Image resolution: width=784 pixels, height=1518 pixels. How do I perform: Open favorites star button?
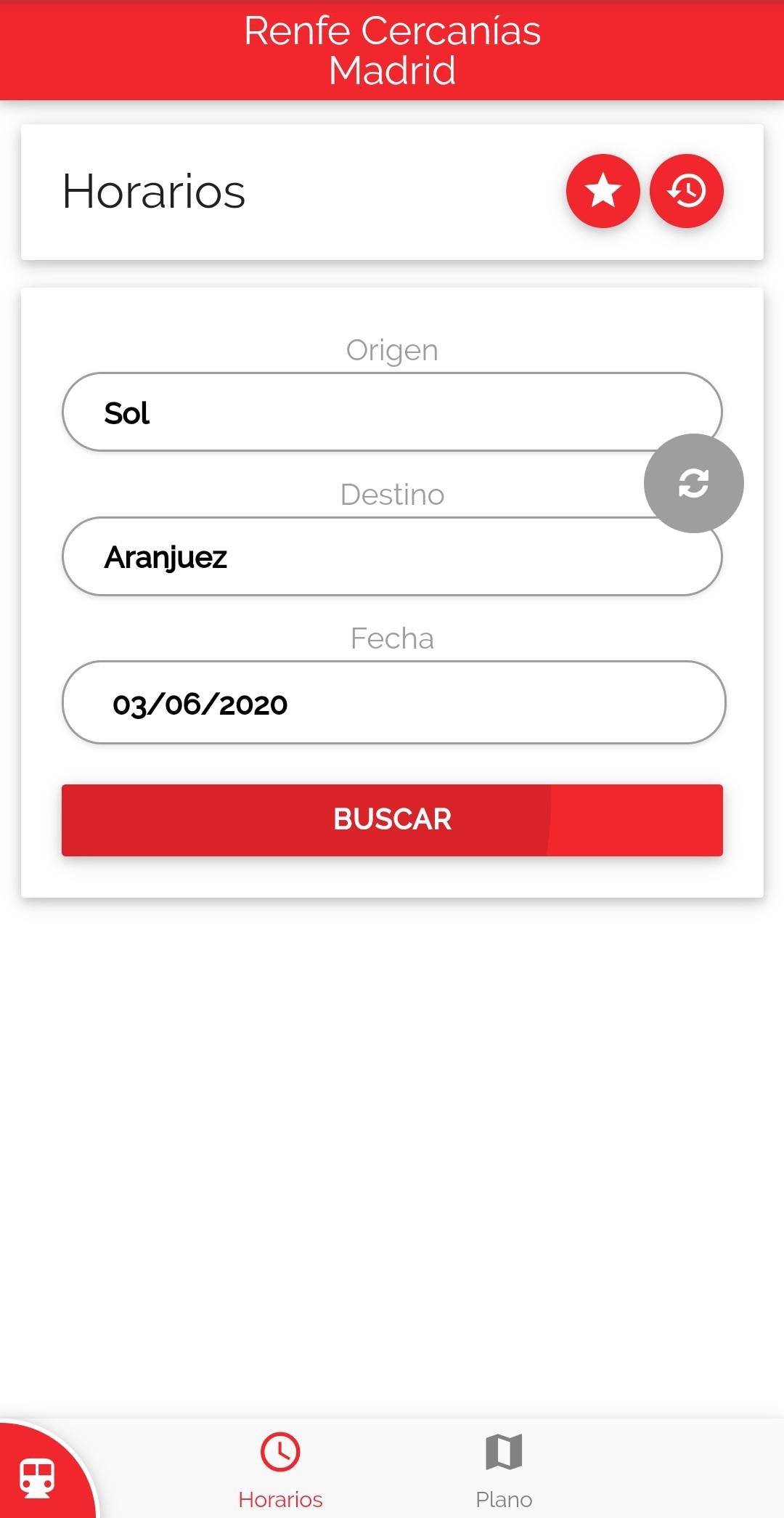click(603, 191)
